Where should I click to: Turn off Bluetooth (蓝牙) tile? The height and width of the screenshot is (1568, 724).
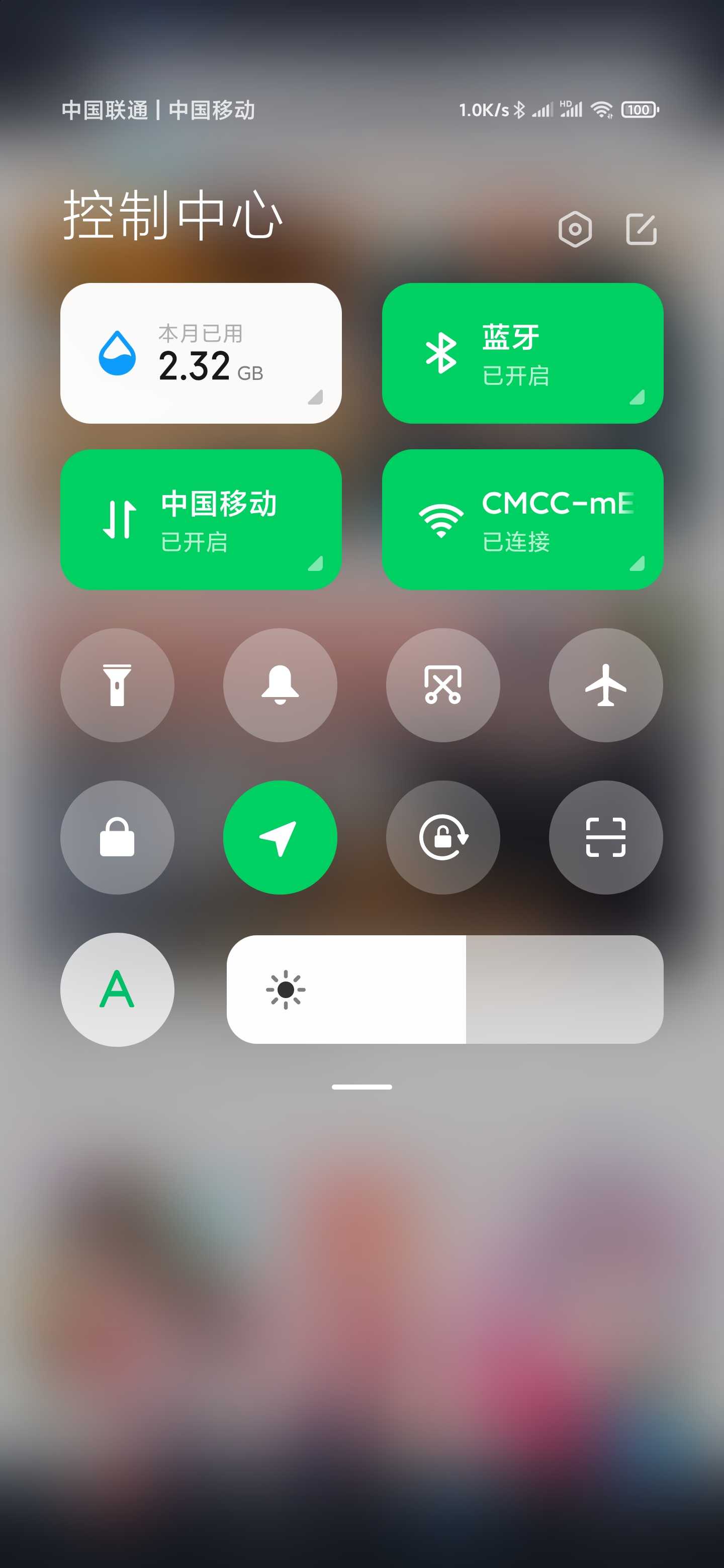(522, 353)
